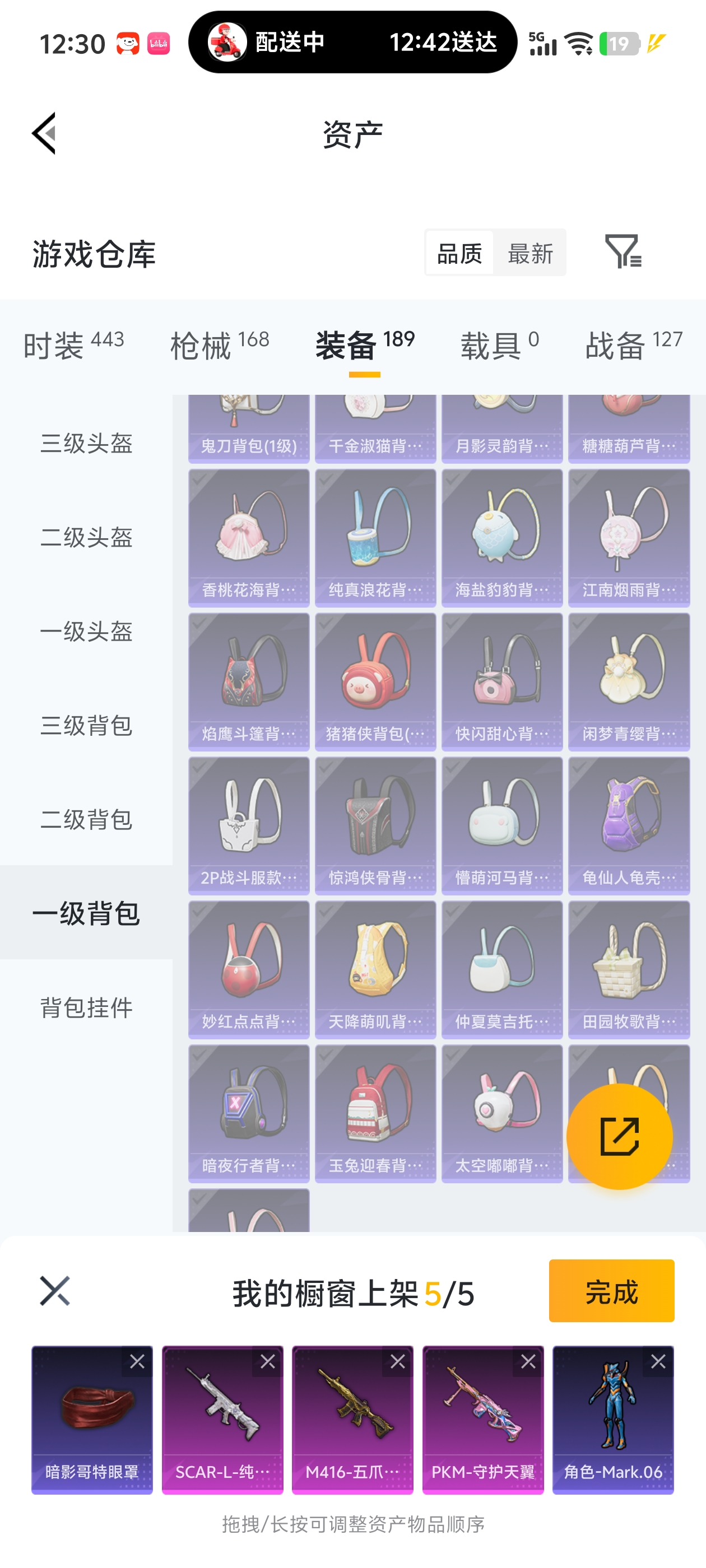
Task: Sort the warehouse by 最新
Action: click(530, 253)
